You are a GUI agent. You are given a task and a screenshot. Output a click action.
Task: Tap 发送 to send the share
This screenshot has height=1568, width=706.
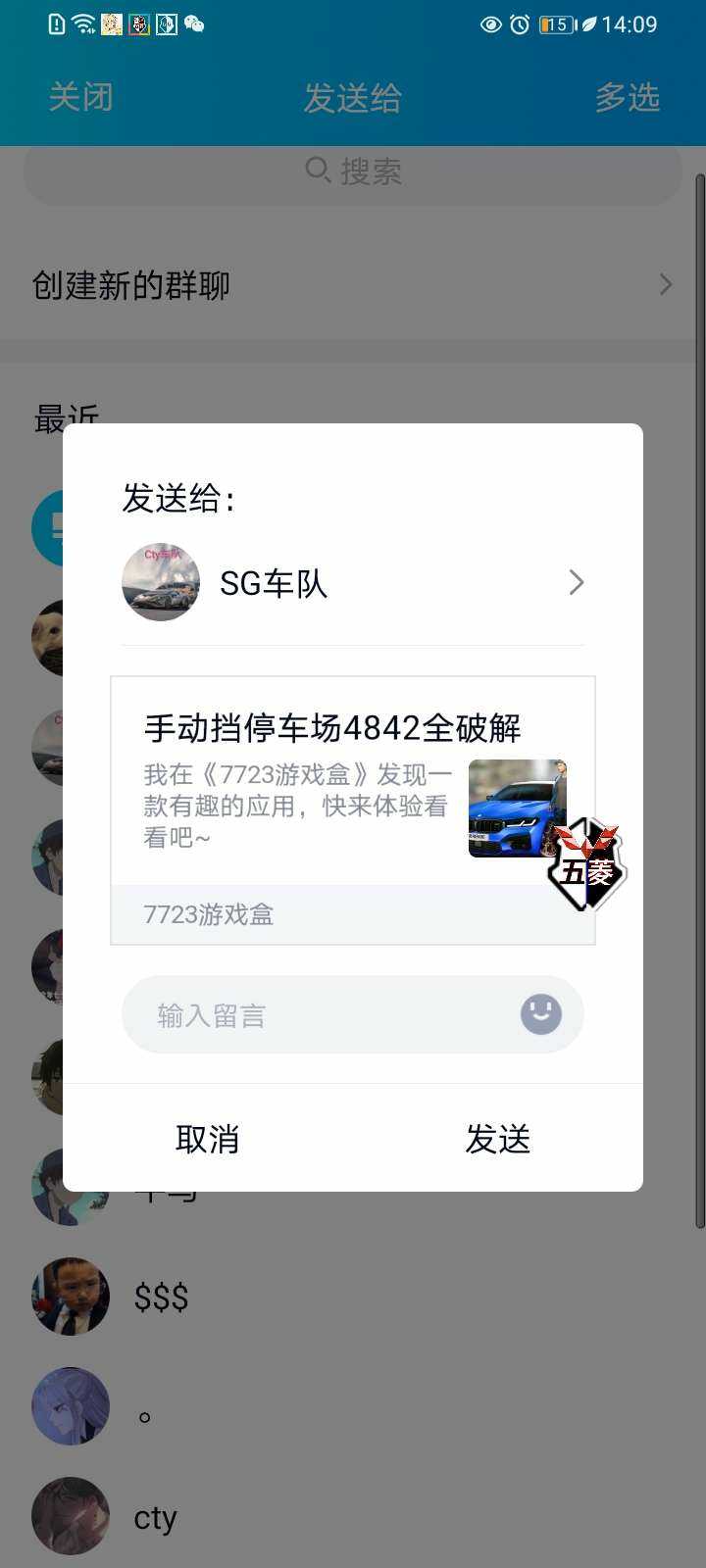click(x=497, y=1139)
